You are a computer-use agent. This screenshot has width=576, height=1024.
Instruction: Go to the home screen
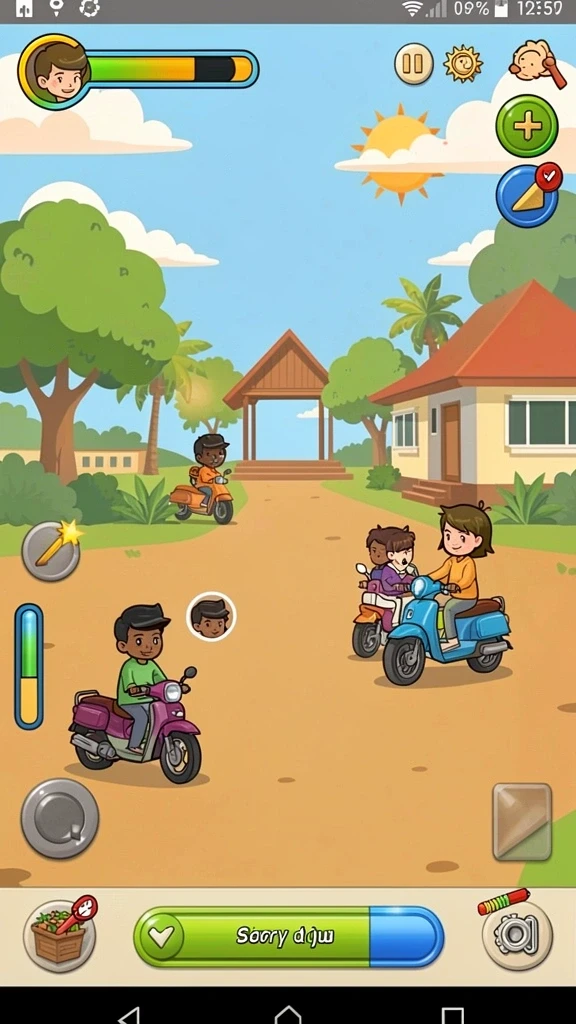pos(288,1015)
